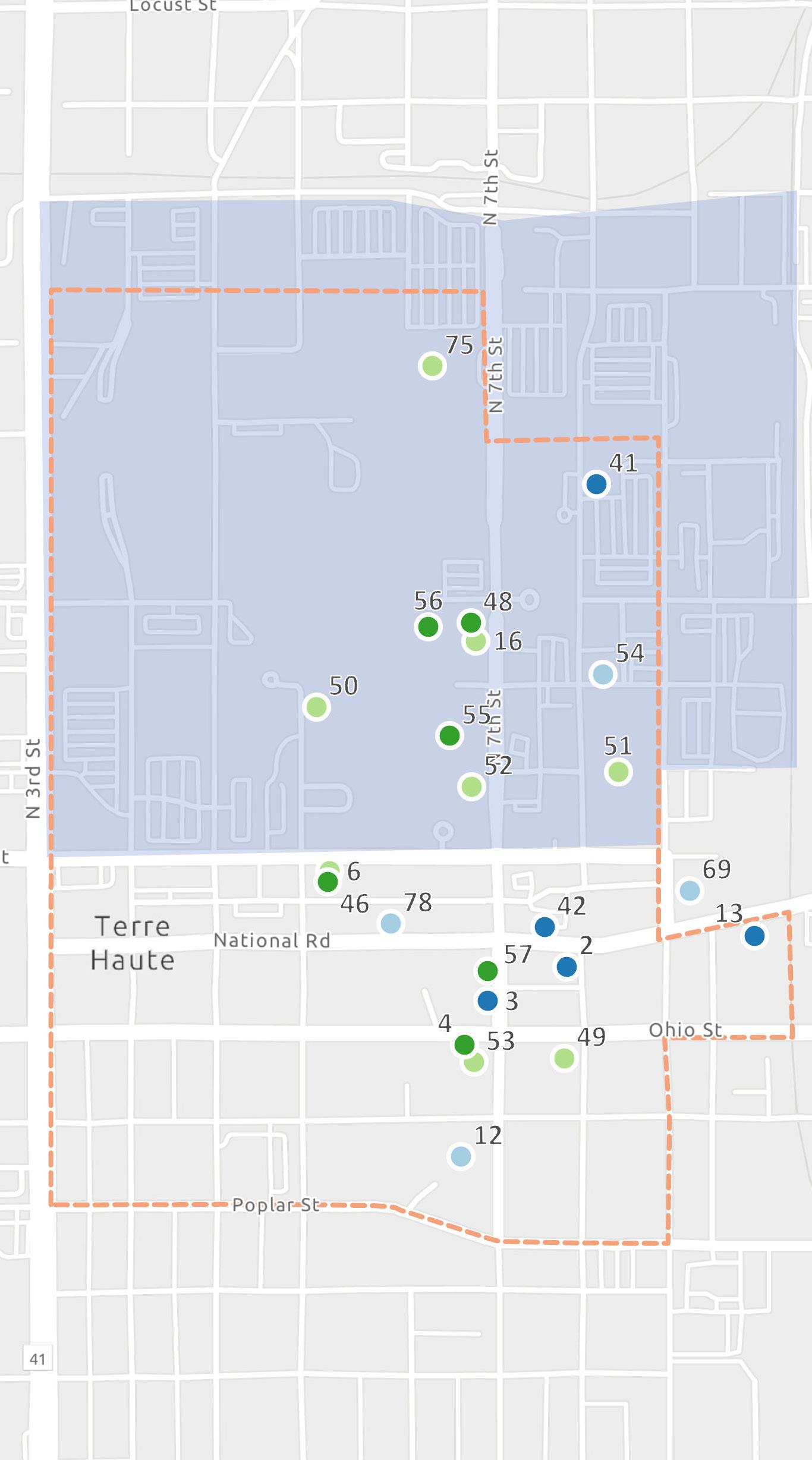Select map marker 75
The height and width of the screenshot is (1460, 812).
tap(432, 366)
